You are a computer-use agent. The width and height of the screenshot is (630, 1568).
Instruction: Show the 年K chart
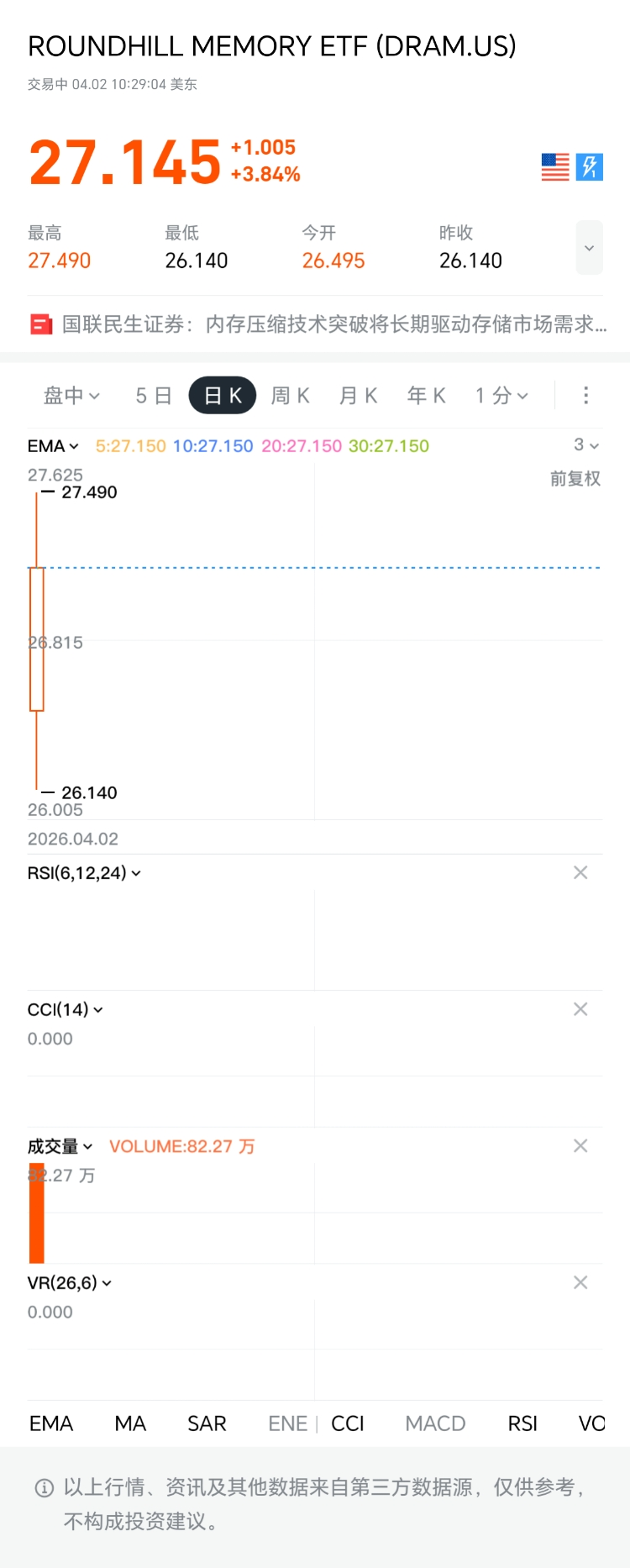coord(426,396)
